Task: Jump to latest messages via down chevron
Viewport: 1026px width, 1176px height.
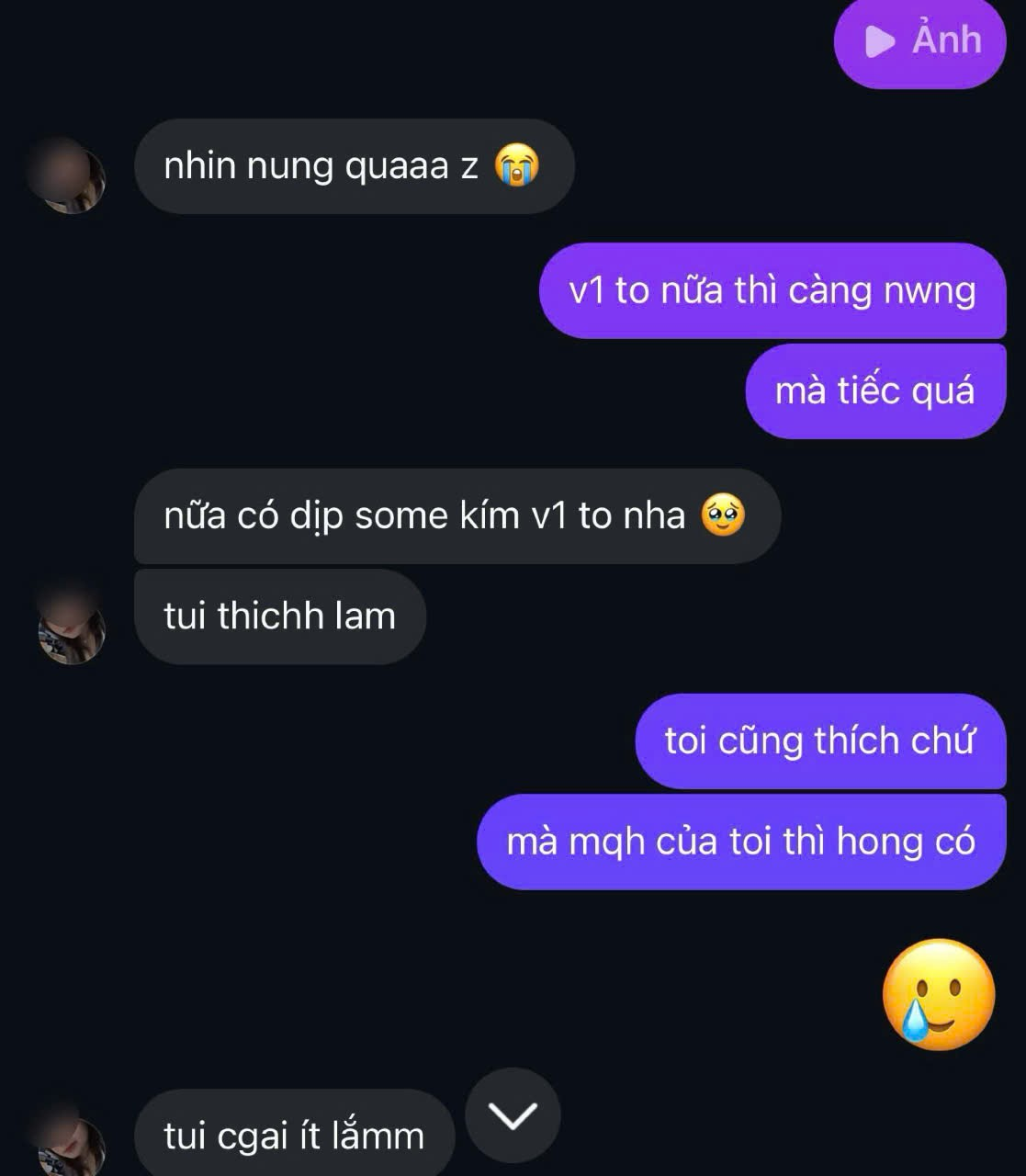Action: pyautogui.click(x=513, y=1115)
